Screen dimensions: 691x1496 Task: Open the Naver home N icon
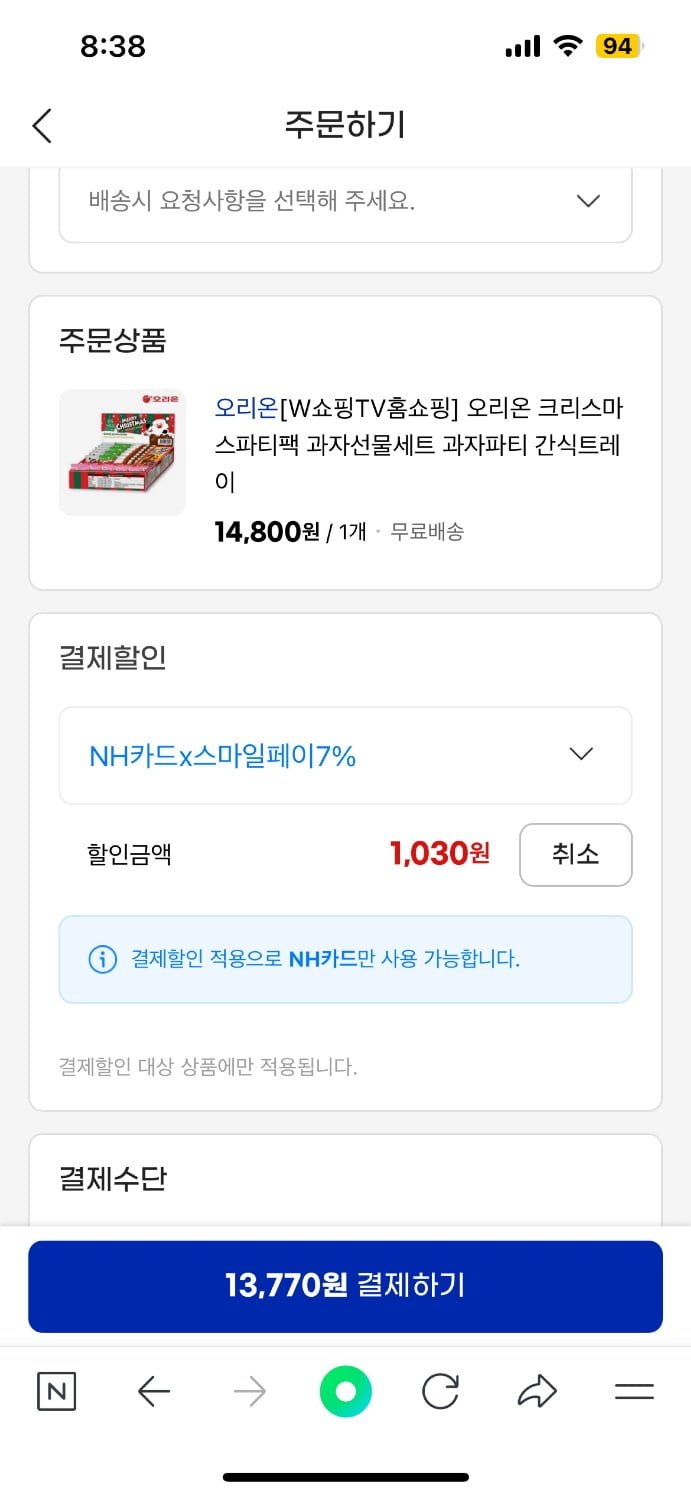coord(56,1391)
